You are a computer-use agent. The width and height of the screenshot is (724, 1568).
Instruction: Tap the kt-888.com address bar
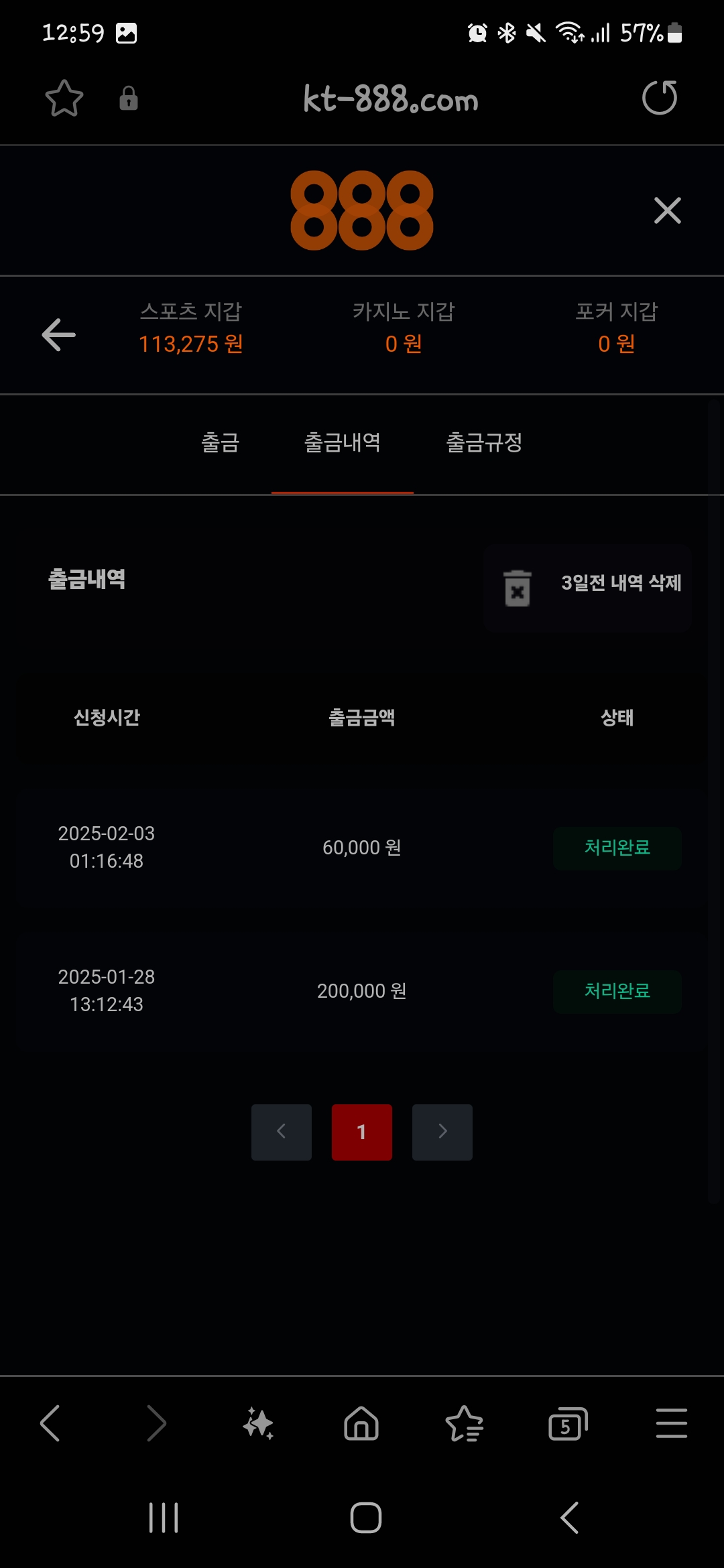click(390, 100)
